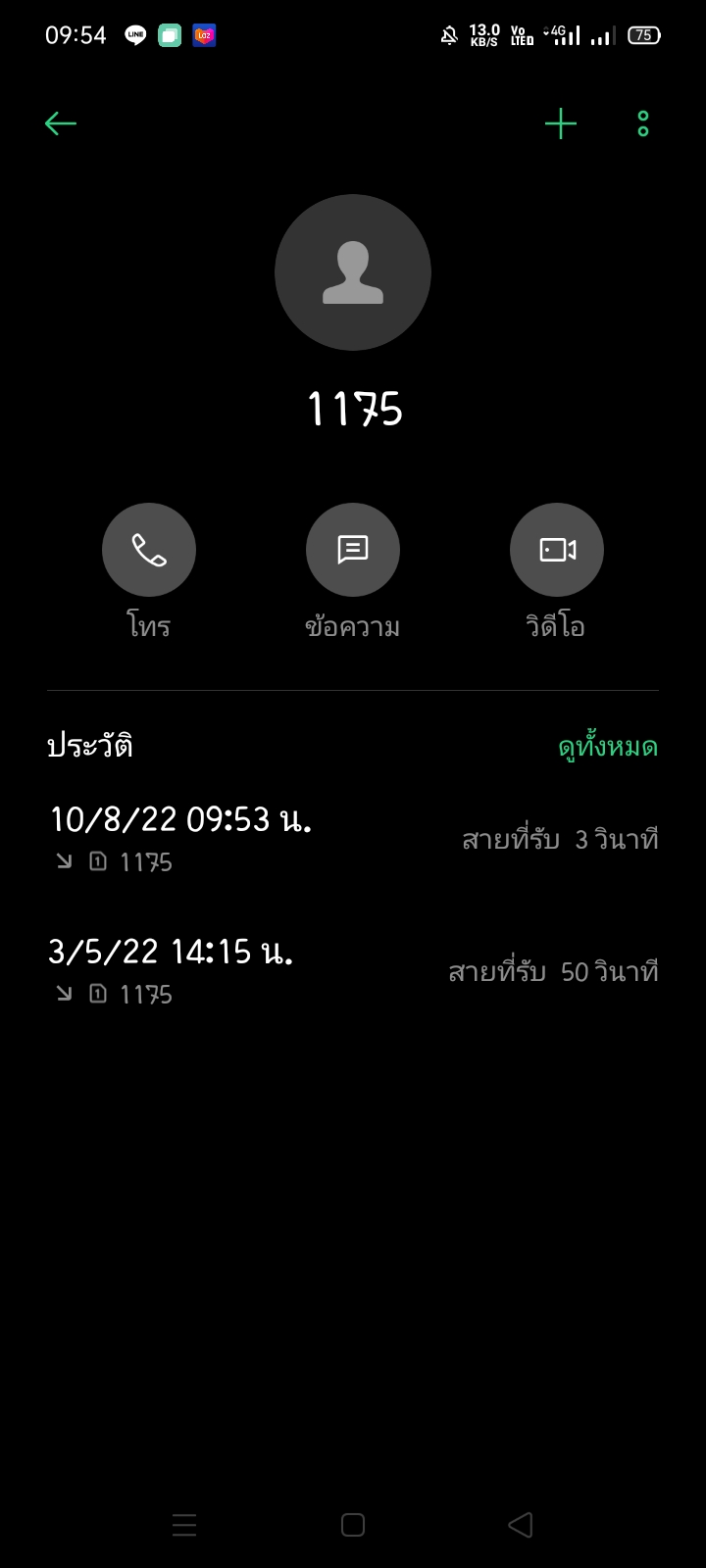Viewport: 706px width, 1568px height.
Task: Open recent apps from navigation bar
Action: [184, 1525]
